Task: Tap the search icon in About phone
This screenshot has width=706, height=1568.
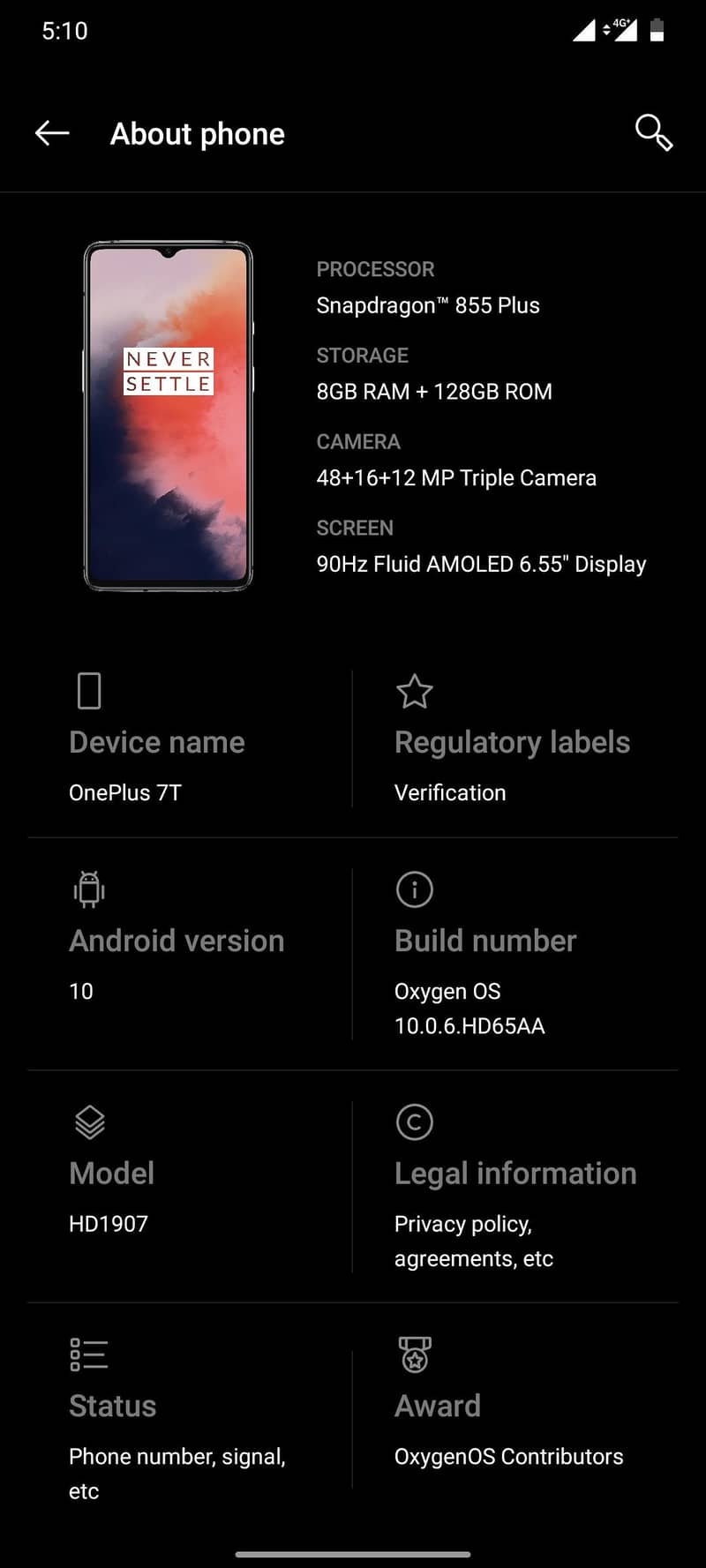Action: pyautogui.click(x=654, y=133)
